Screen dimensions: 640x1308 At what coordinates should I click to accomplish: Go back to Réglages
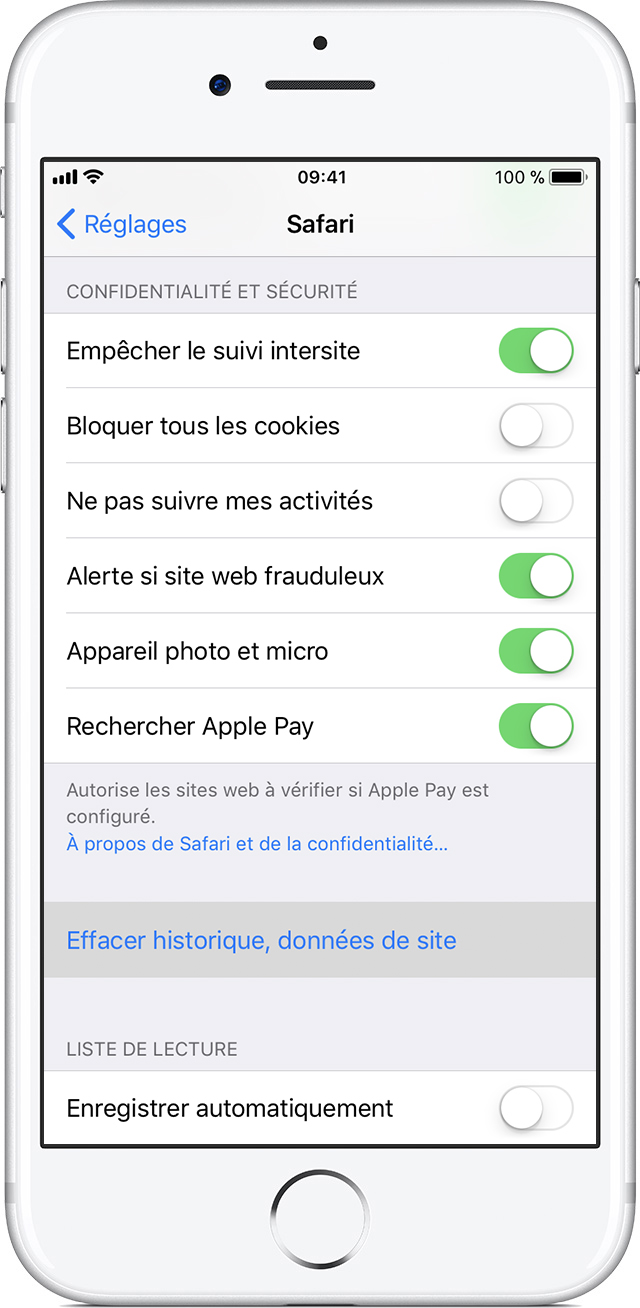coord(122,224)
